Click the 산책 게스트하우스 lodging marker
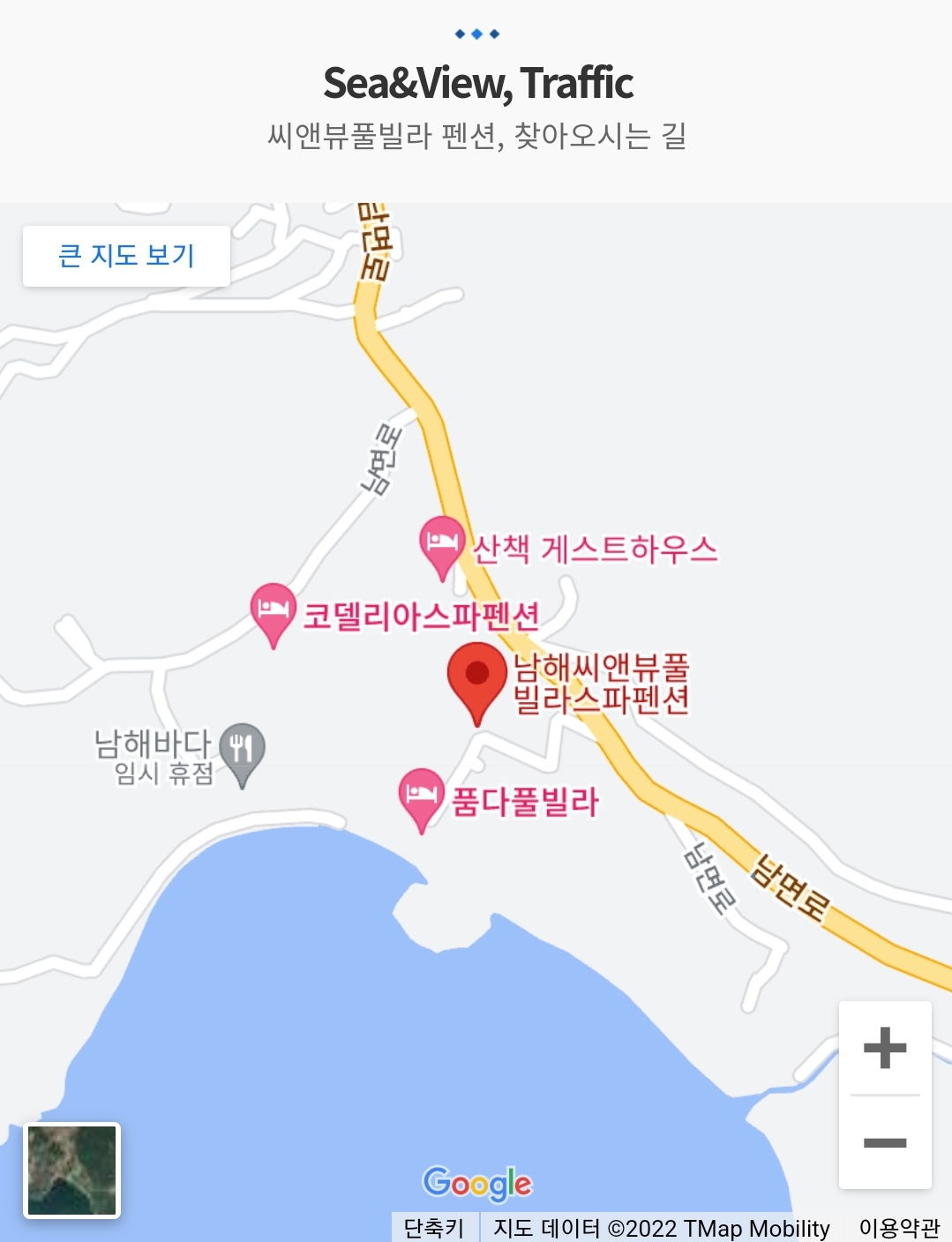This screenshot has height=1242, width=952. pyautogui.click(x=444, y=542)
